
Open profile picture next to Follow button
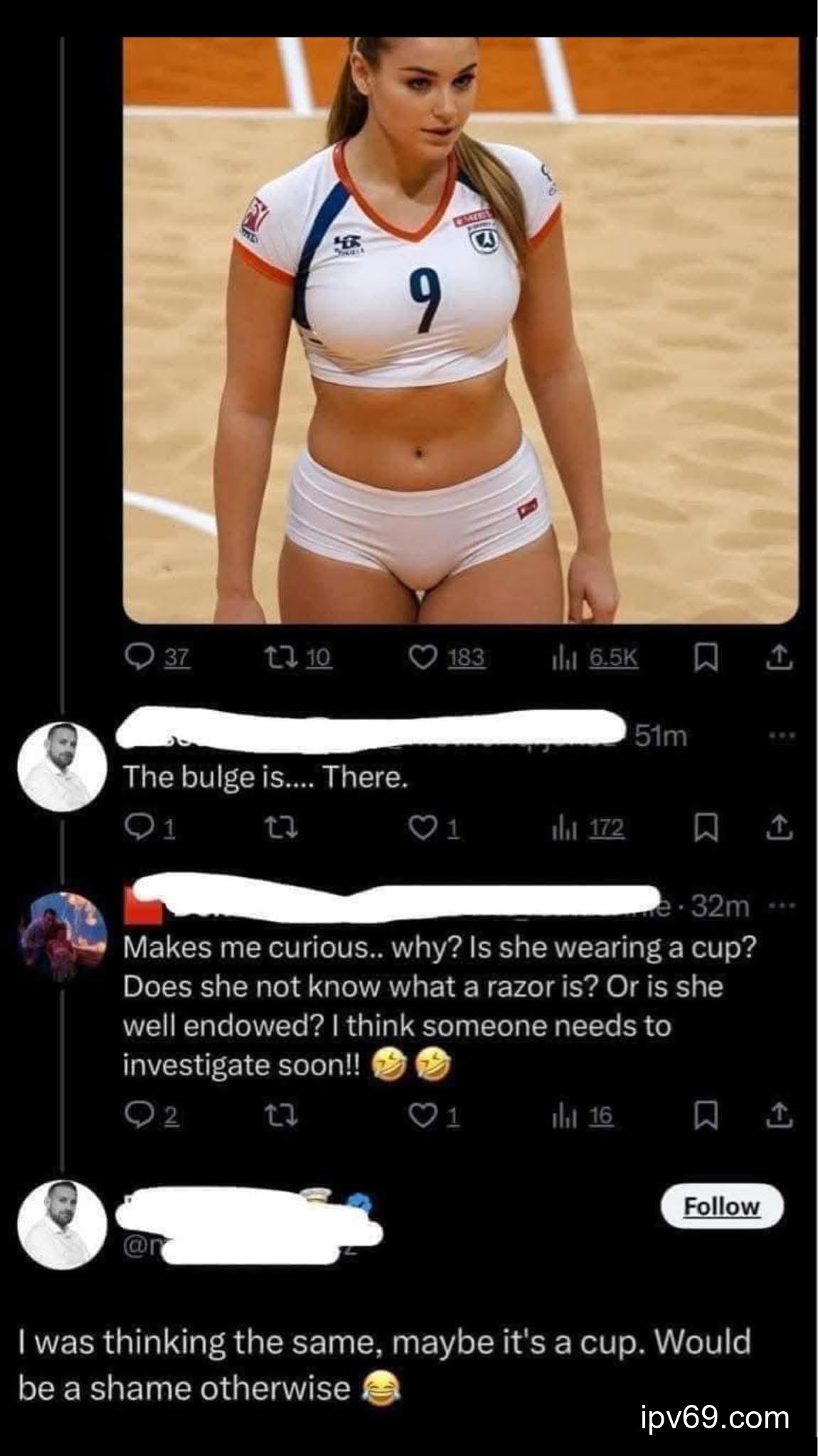pos(62,1224)
